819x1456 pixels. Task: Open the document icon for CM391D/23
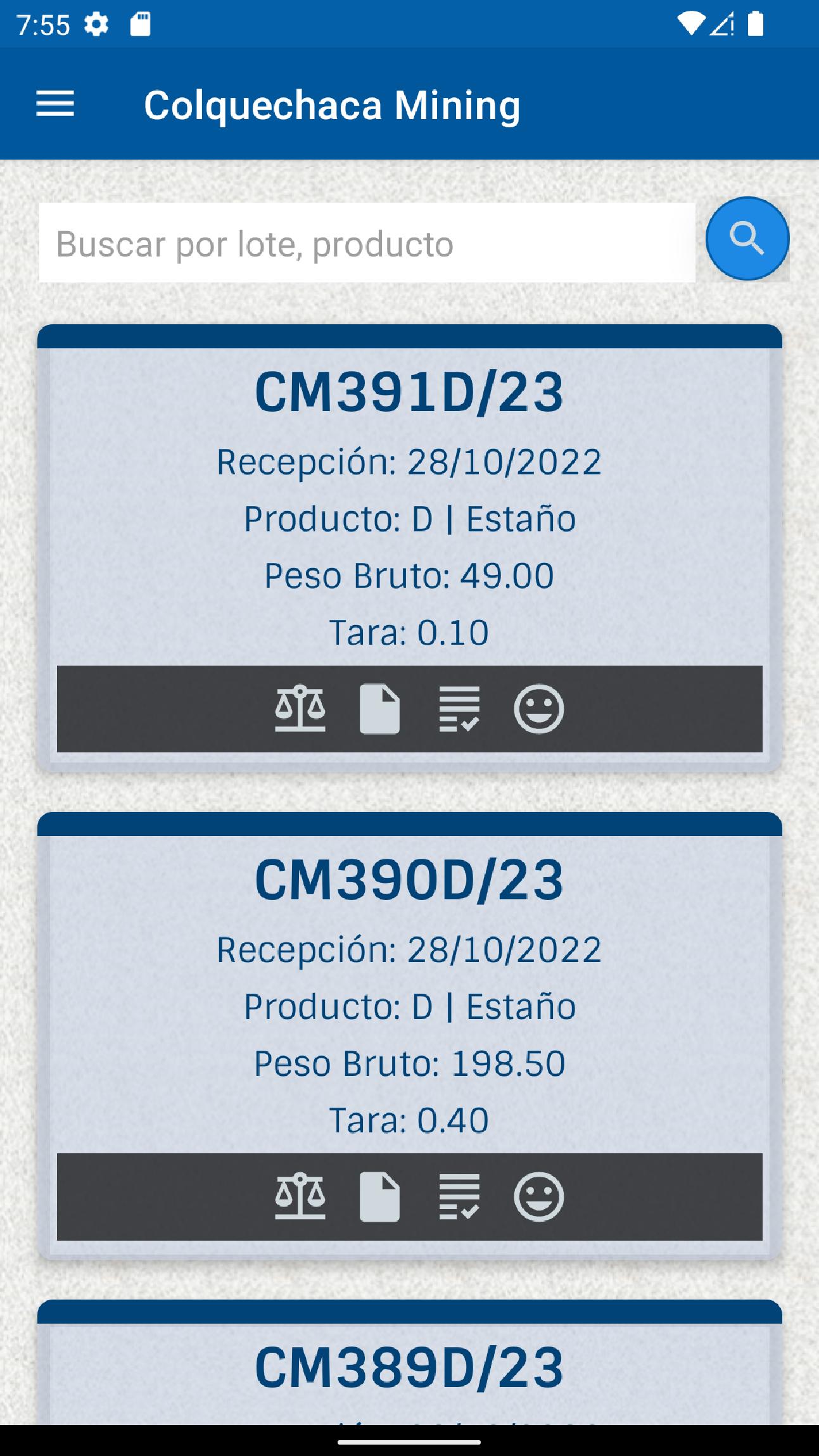[x=379, y=709]
